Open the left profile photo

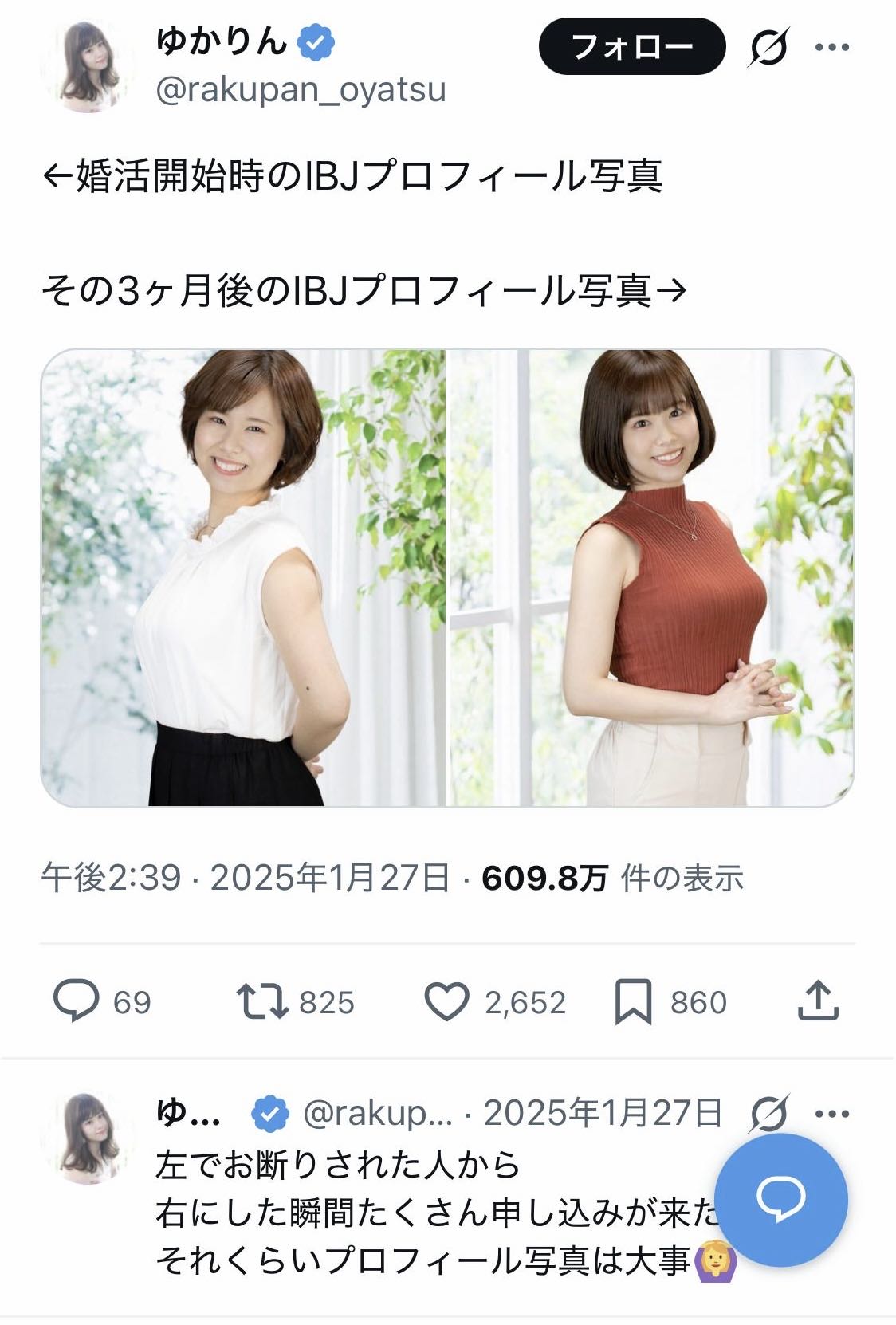pyautogui.click(x=243, y=577)
